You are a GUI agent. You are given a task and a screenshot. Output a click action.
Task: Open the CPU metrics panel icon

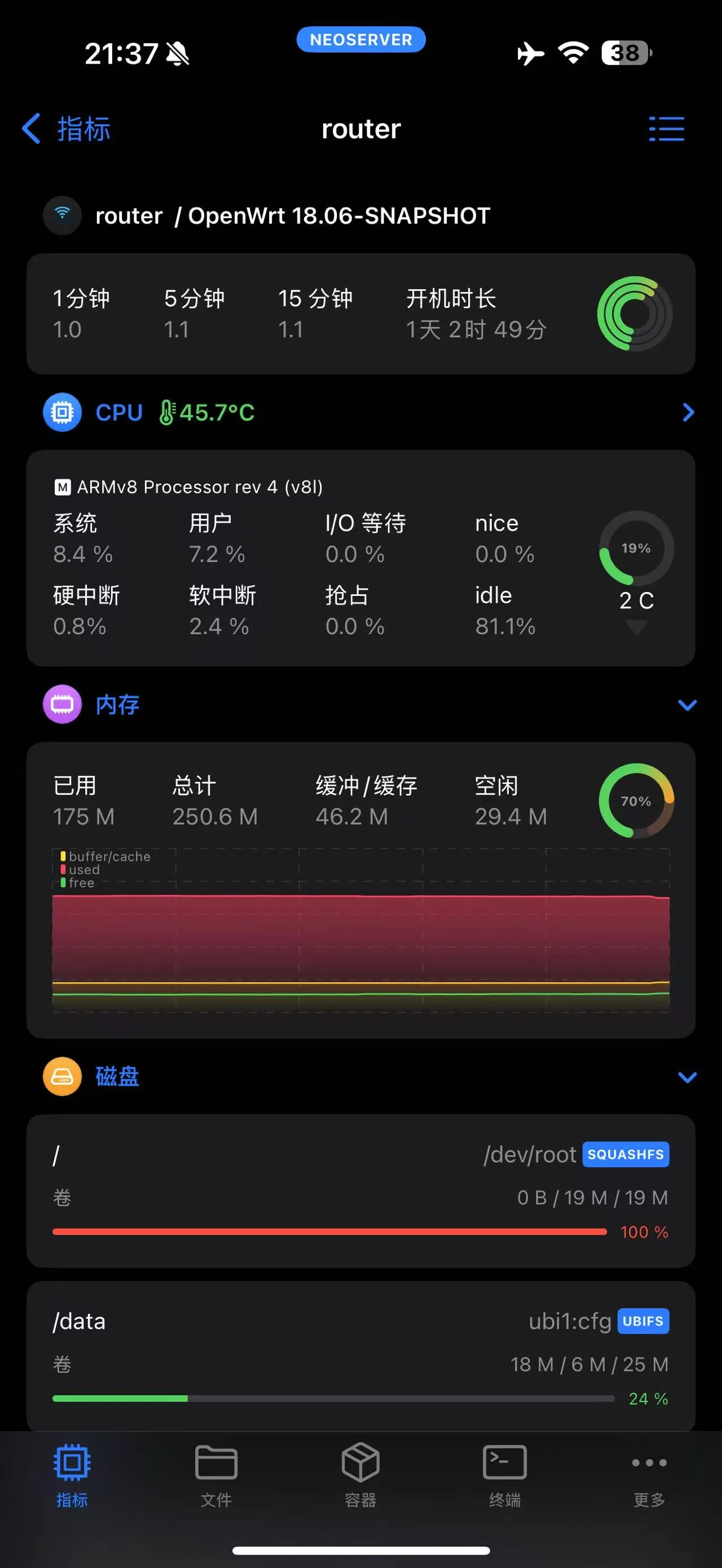[x=61, y=412]
